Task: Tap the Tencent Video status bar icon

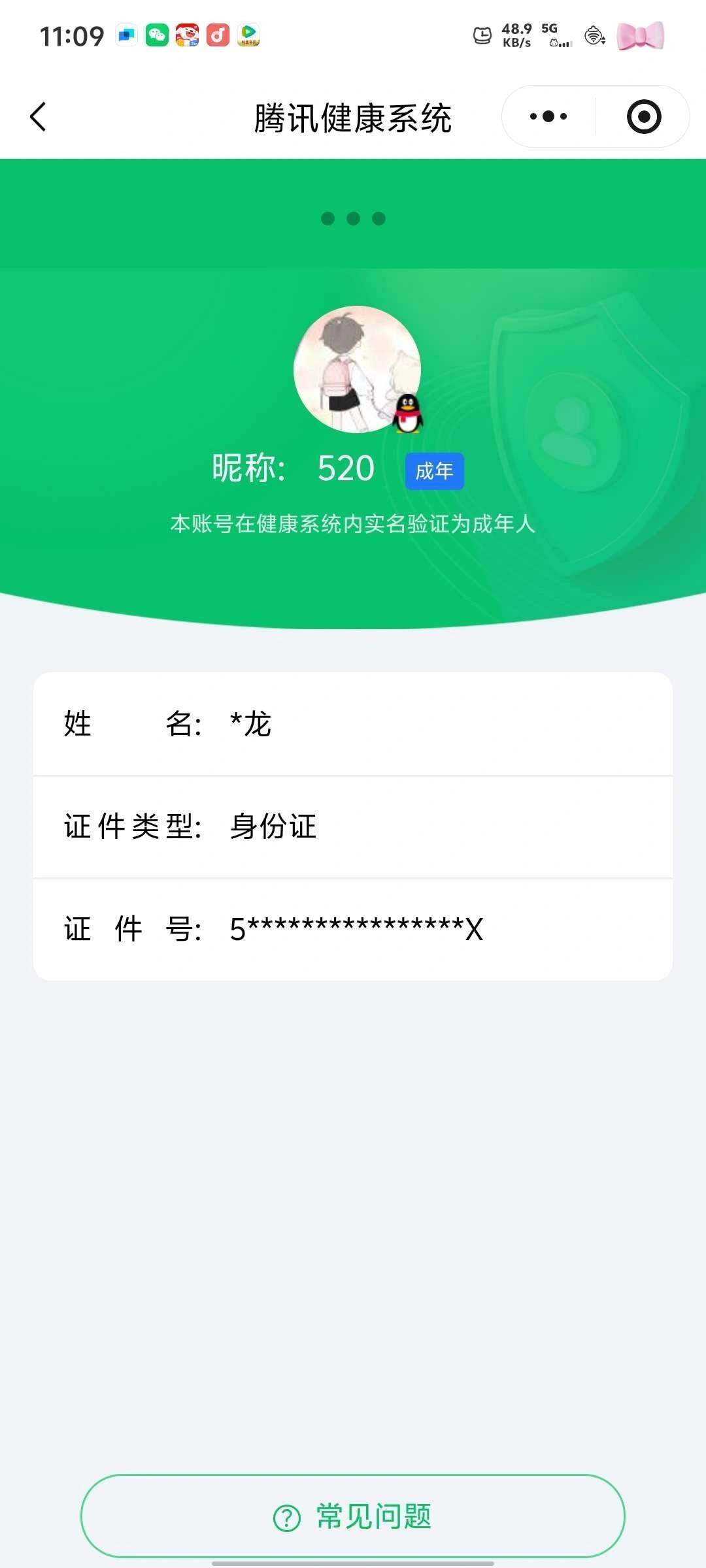Action: (x=248, y=36)
